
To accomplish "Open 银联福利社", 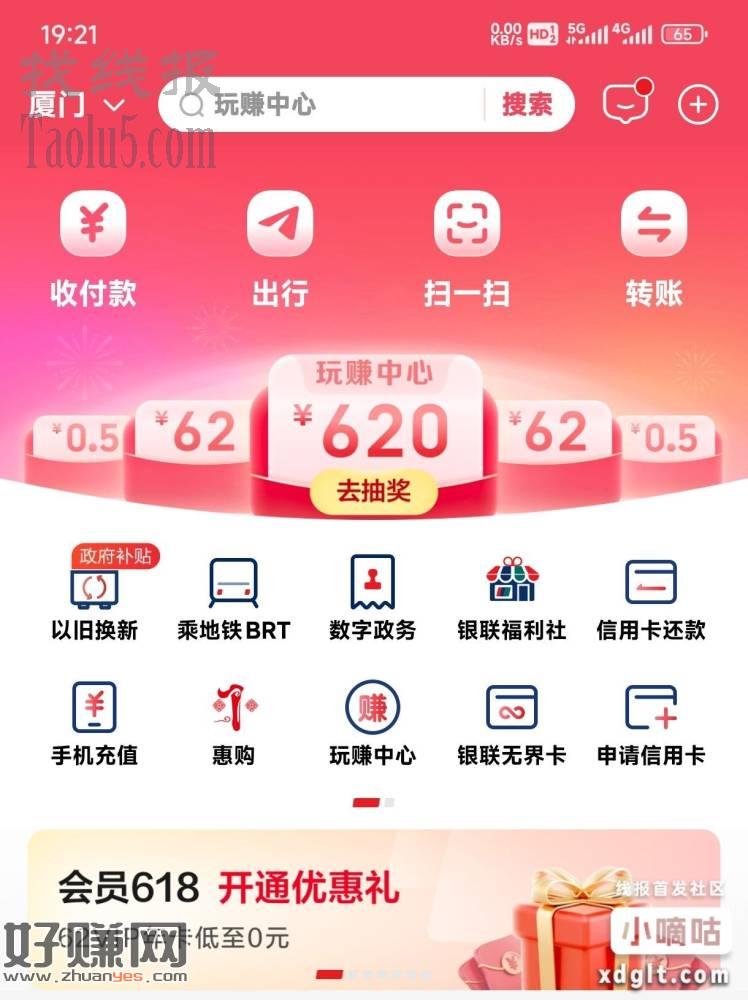I will click(x=512, y=598).
